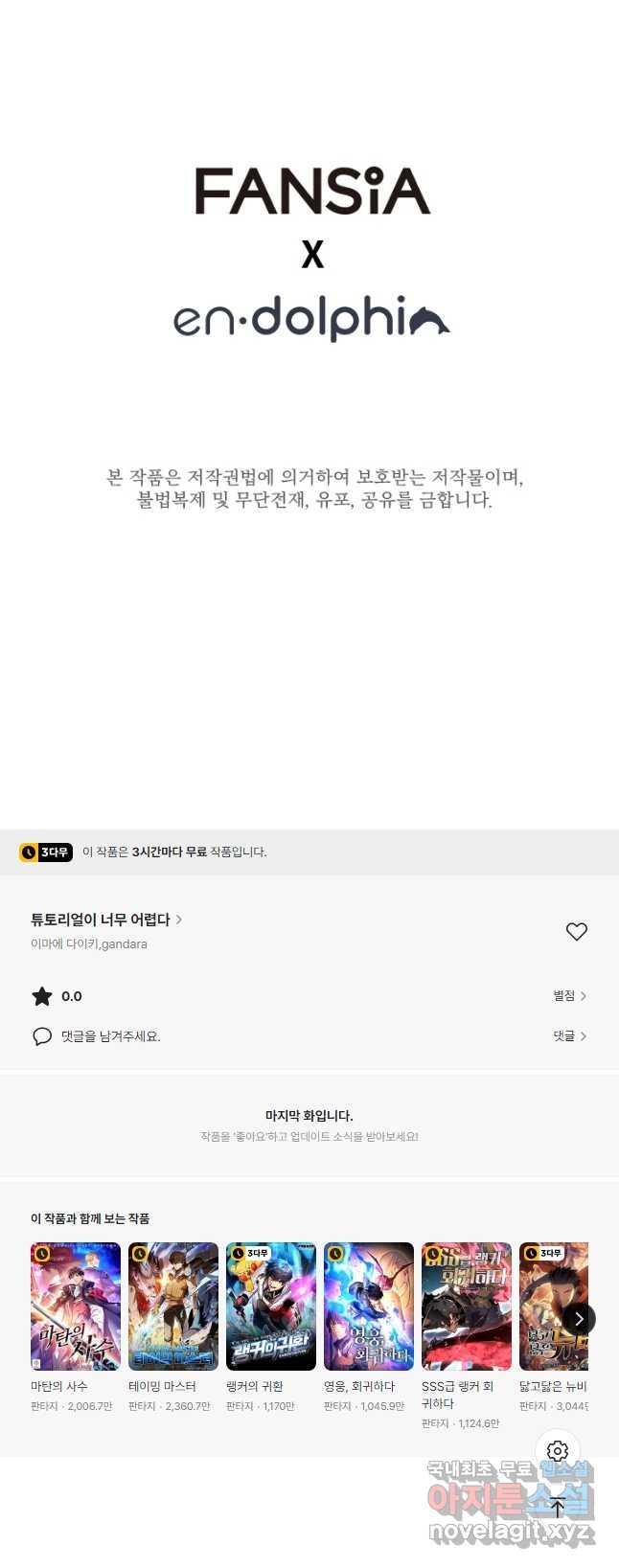Open the viewer settings gear

pos(558,1451)
